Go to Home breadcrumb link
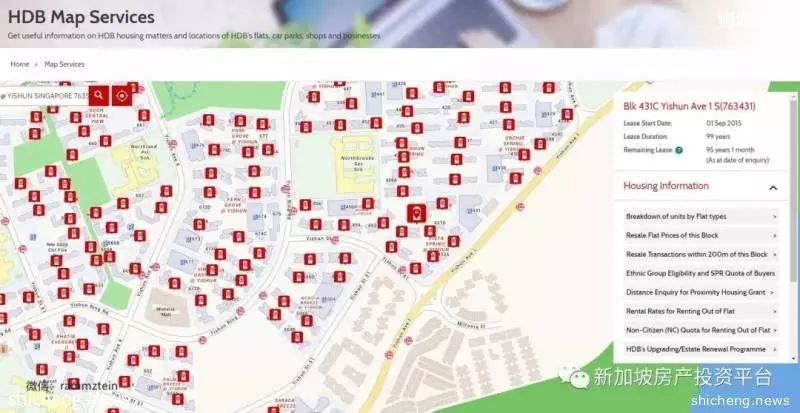 (19, 64)
